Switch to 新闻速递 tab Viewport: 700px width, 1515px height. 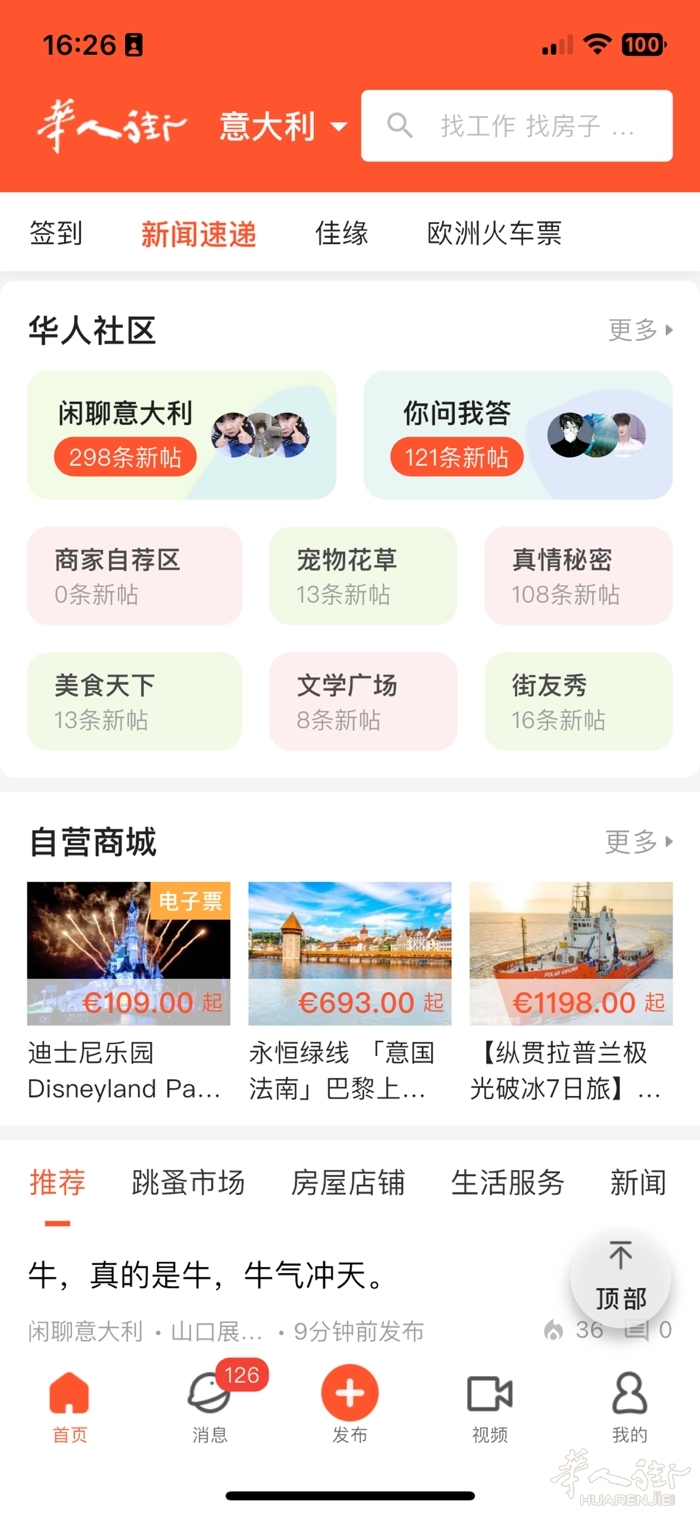[x=198, y=234]
